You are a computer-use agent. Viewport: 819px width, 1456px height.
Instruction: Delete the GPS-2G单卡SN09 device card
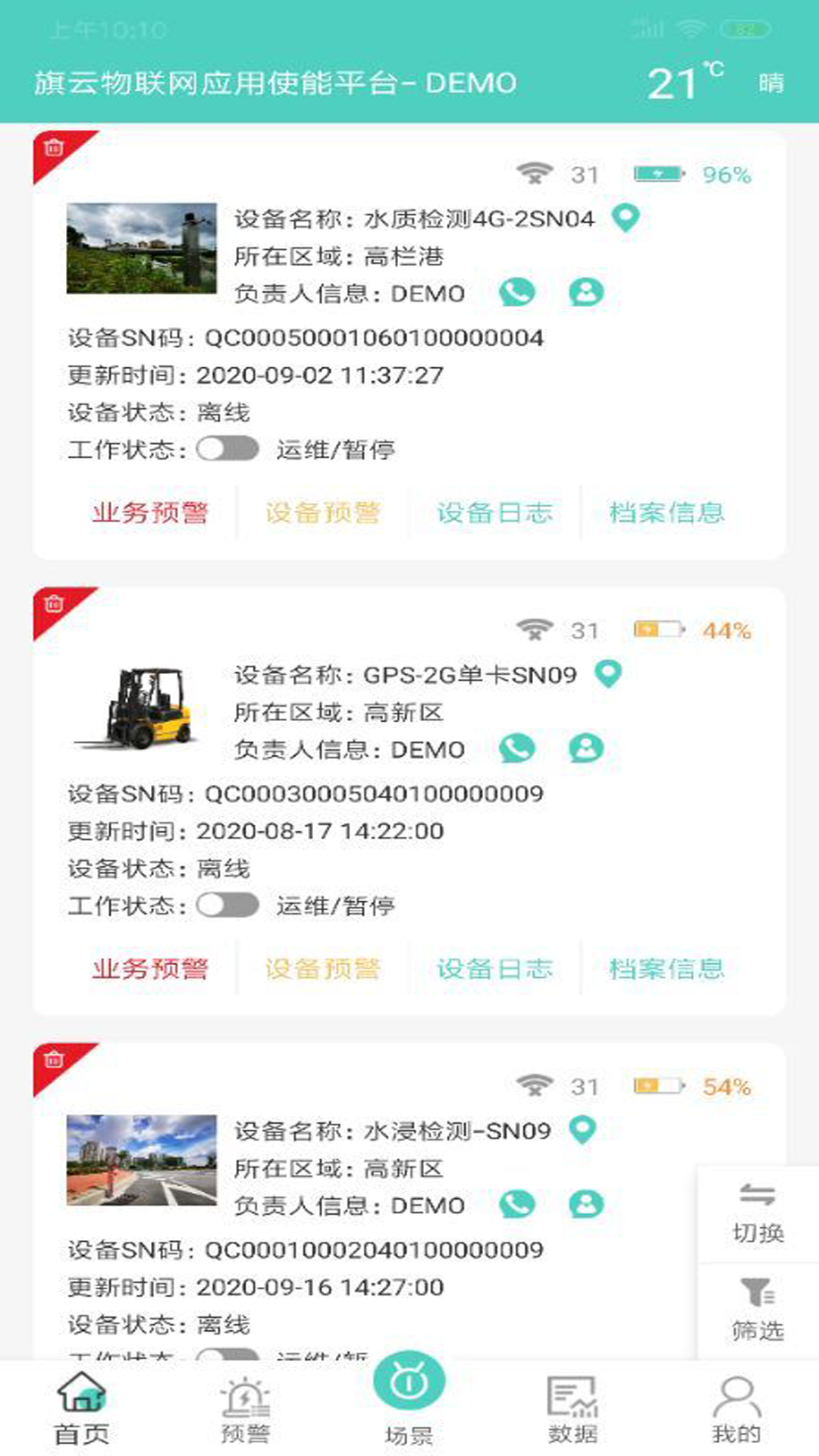point(54,604)
